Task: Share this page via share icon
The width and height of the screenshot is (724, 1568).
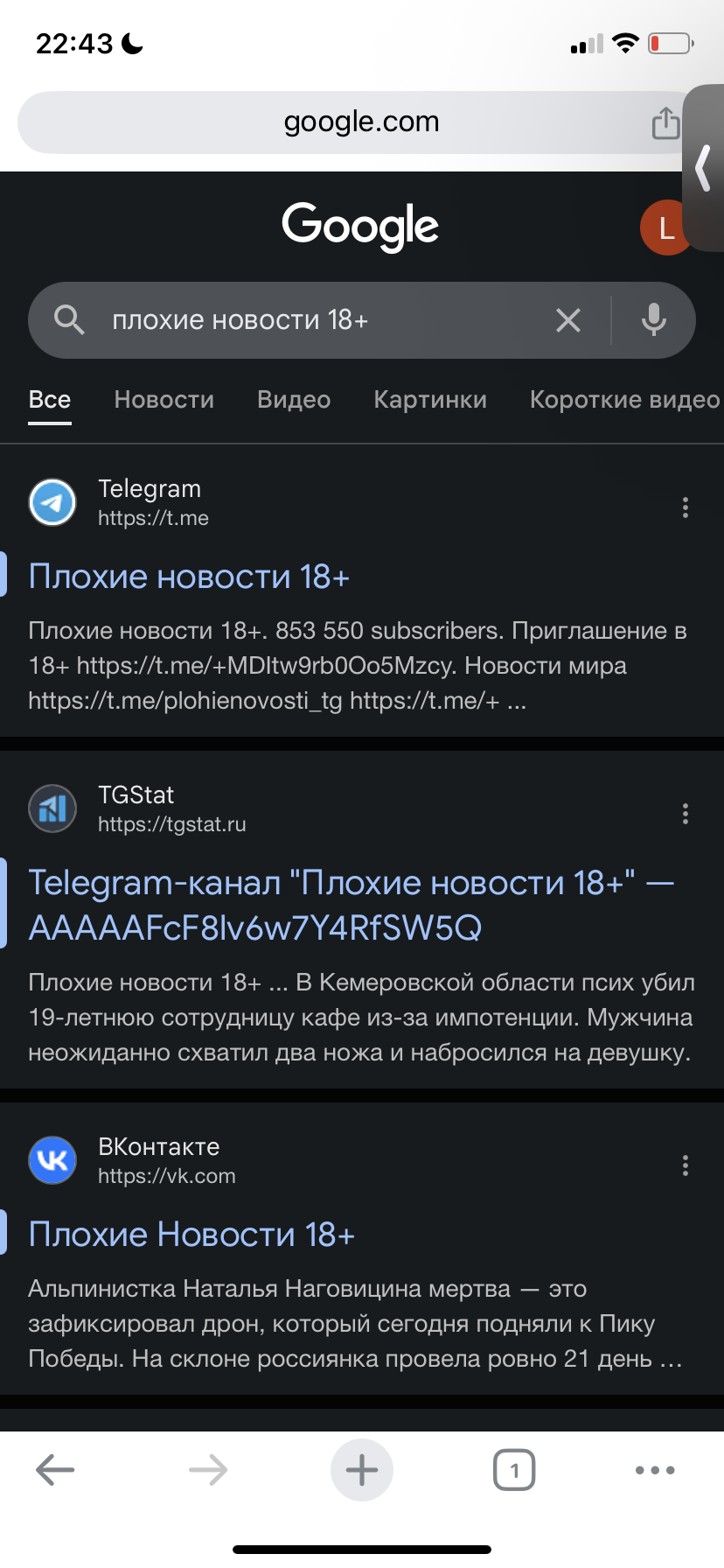Action: click(x=665, y=122)
